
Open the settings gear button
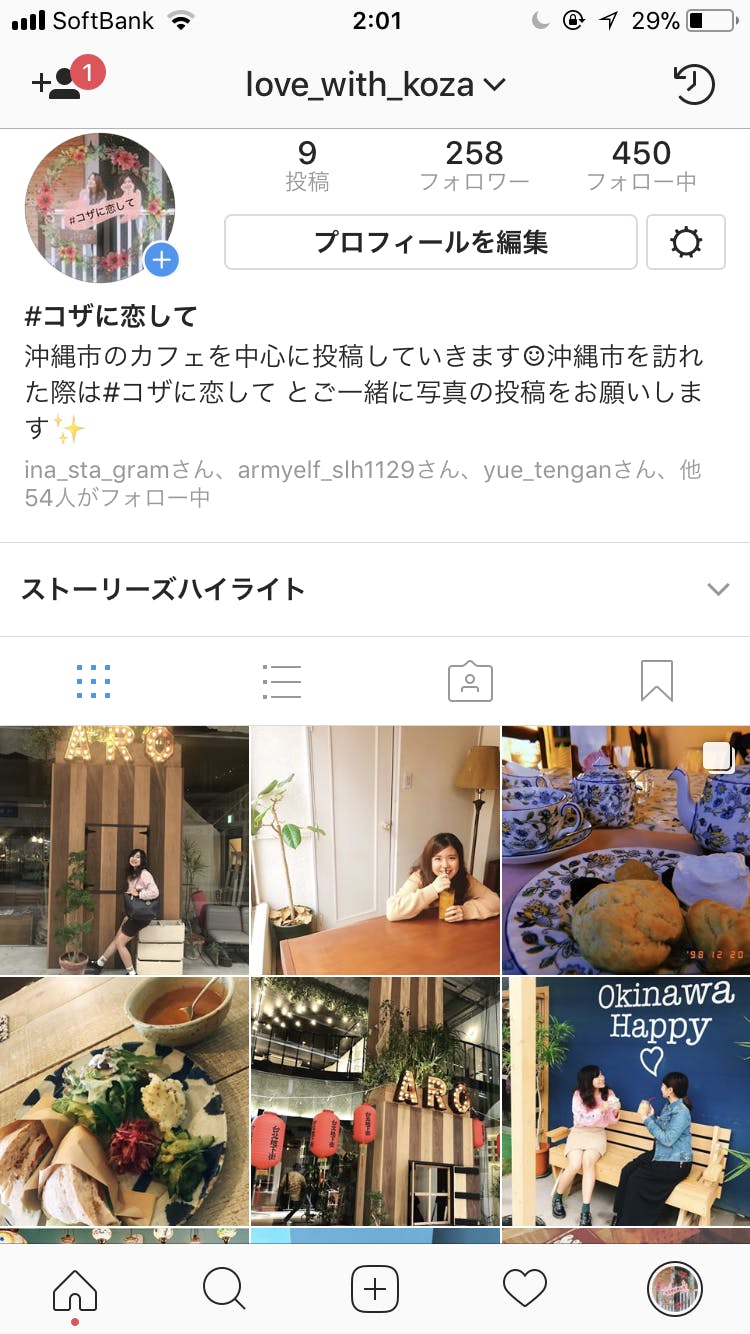tap(686, 243)
